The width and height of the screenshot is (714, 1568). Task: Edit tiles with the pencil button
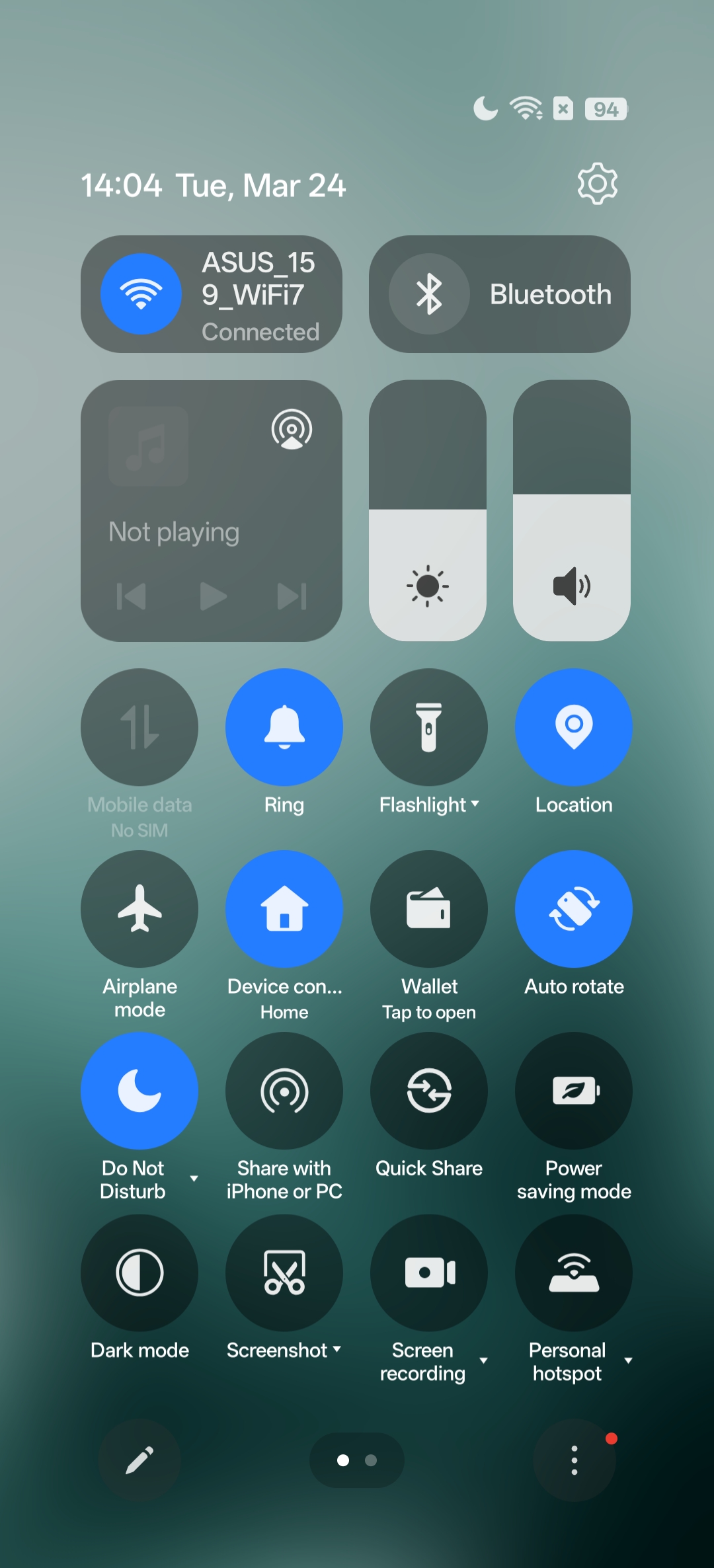tap(139, 1460)
